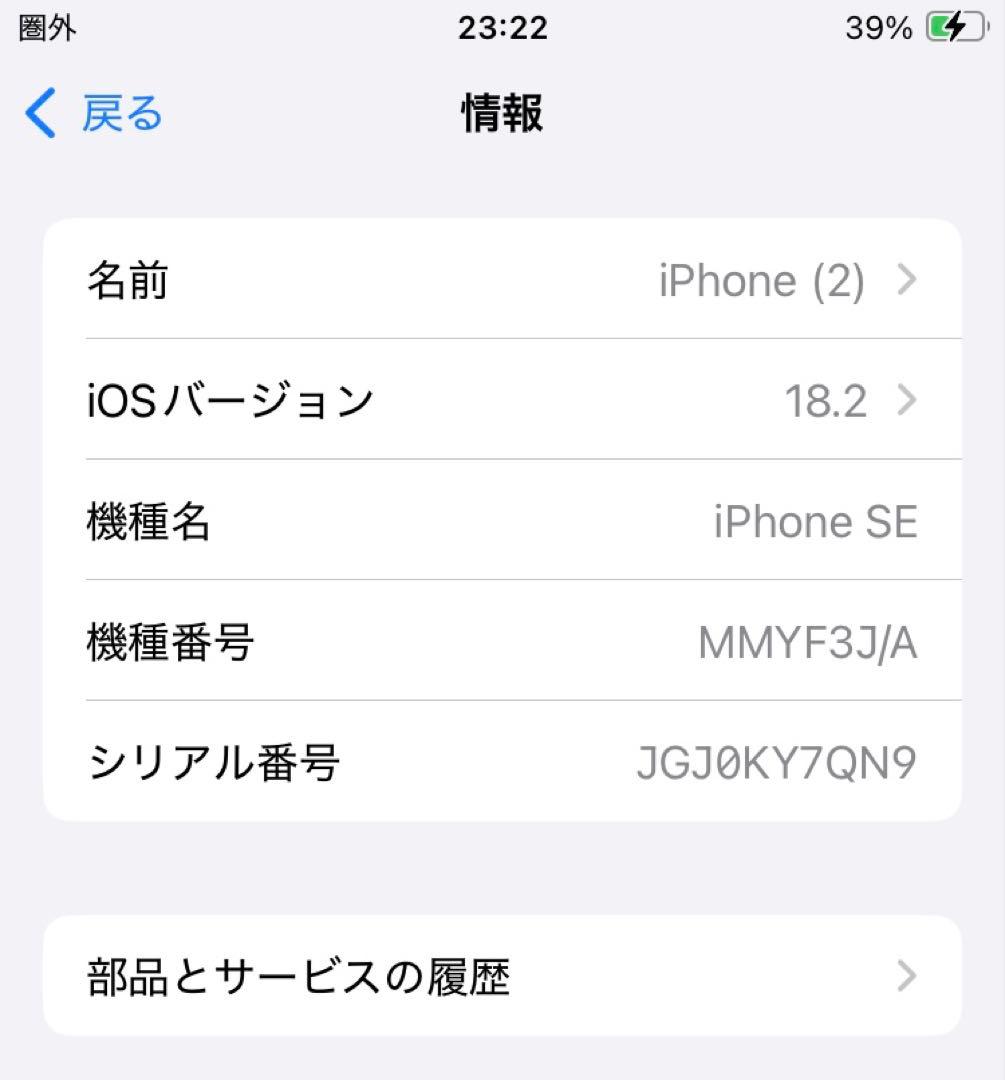Select the 情報 title header
This screenshot has width=1005, height=1080.
click(500, 114)
